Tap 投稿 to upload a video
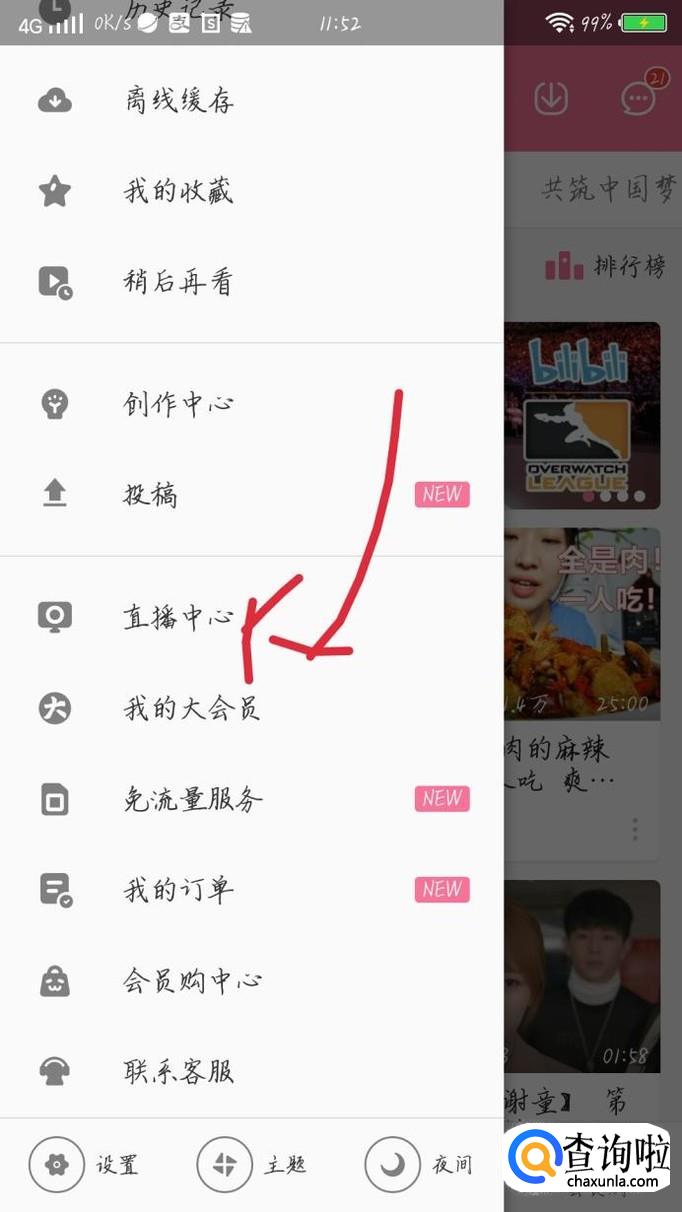 point(152,494)
